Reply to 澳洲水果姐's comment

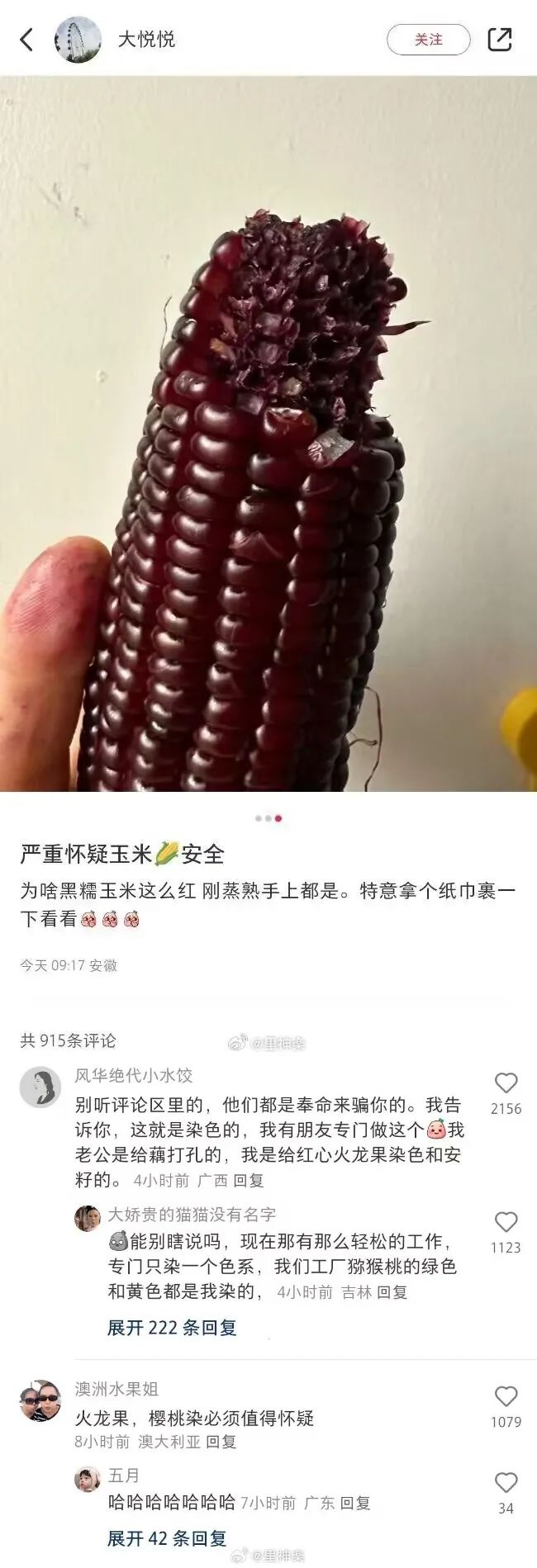click(221, 1442)
